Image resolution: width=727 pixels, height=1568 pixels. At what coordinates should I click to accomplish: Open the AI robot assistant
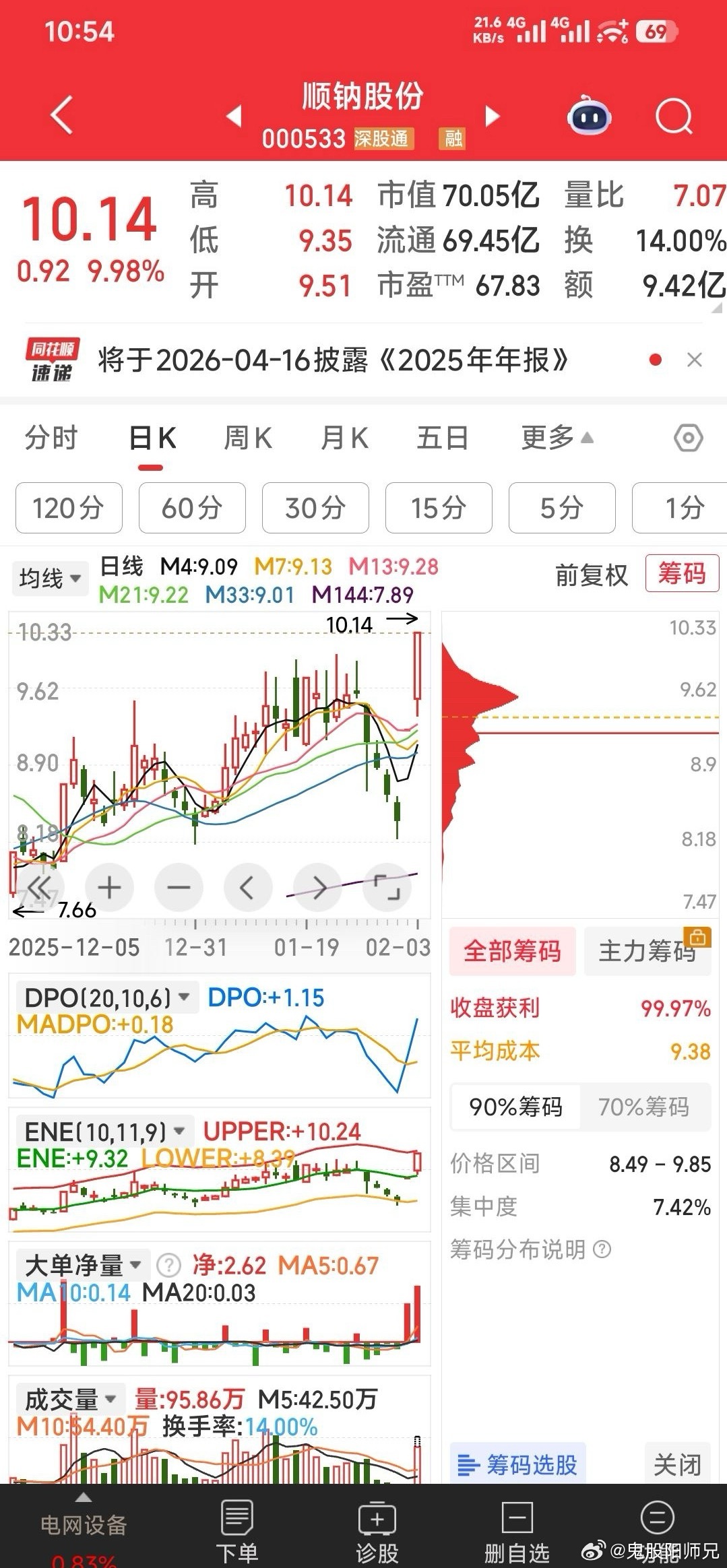589,117
